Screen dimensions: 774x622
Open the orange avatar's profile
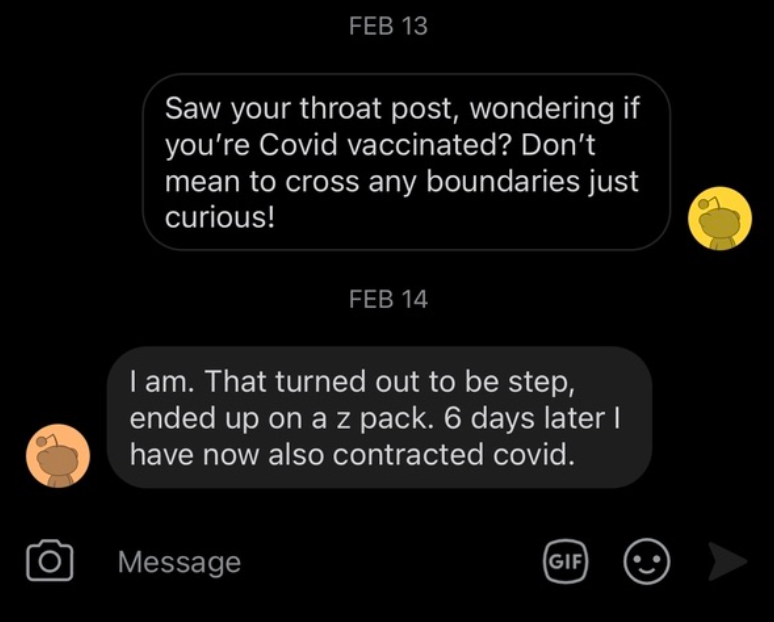(58, 456)
